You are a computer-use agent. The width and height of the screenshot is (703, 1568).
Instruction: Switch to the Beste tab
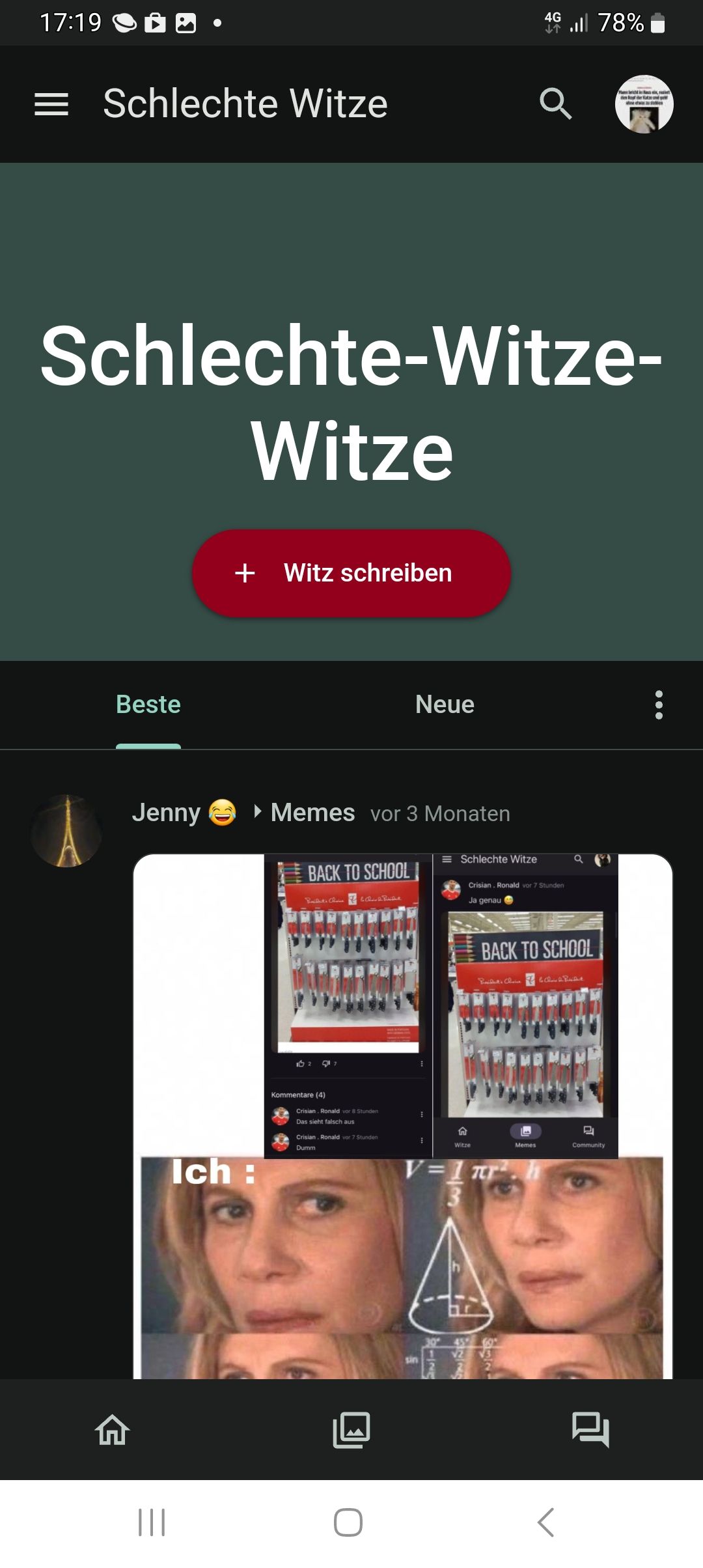pyautogui.click(x=148, y=705)
